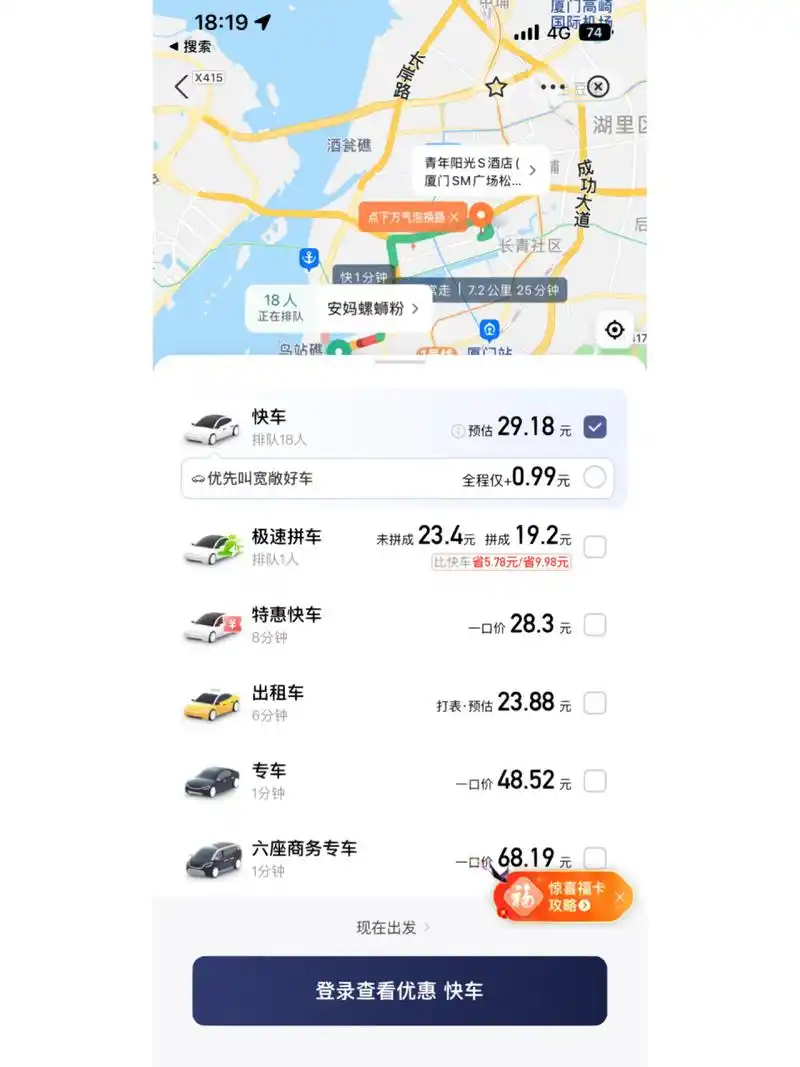Screen dimensions: 800x1067
Task: Return to previous app via 搜索
Action: coord(190,46)
